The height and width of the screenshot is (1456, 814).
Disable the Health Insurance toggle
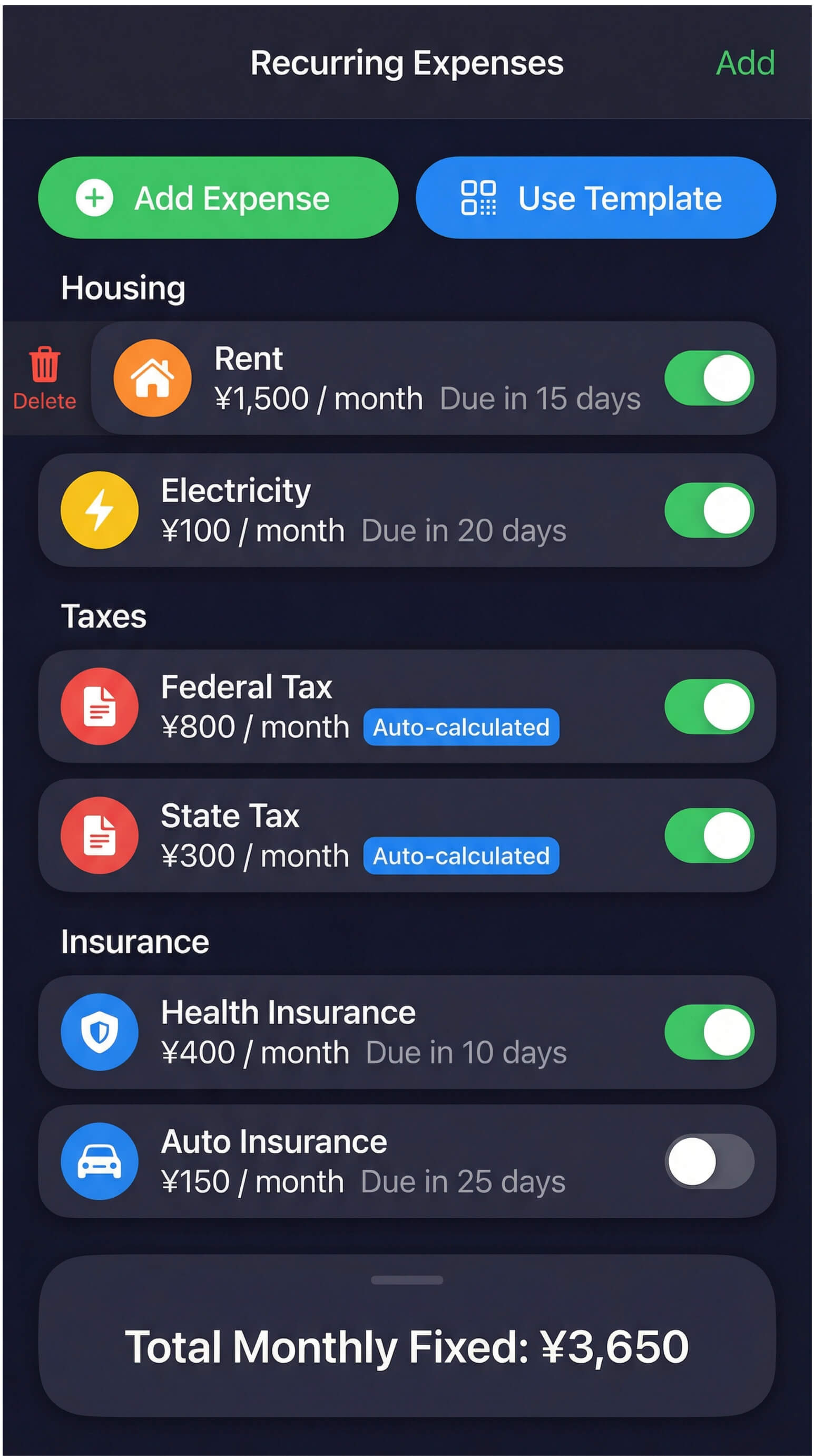click(709, 1032)
